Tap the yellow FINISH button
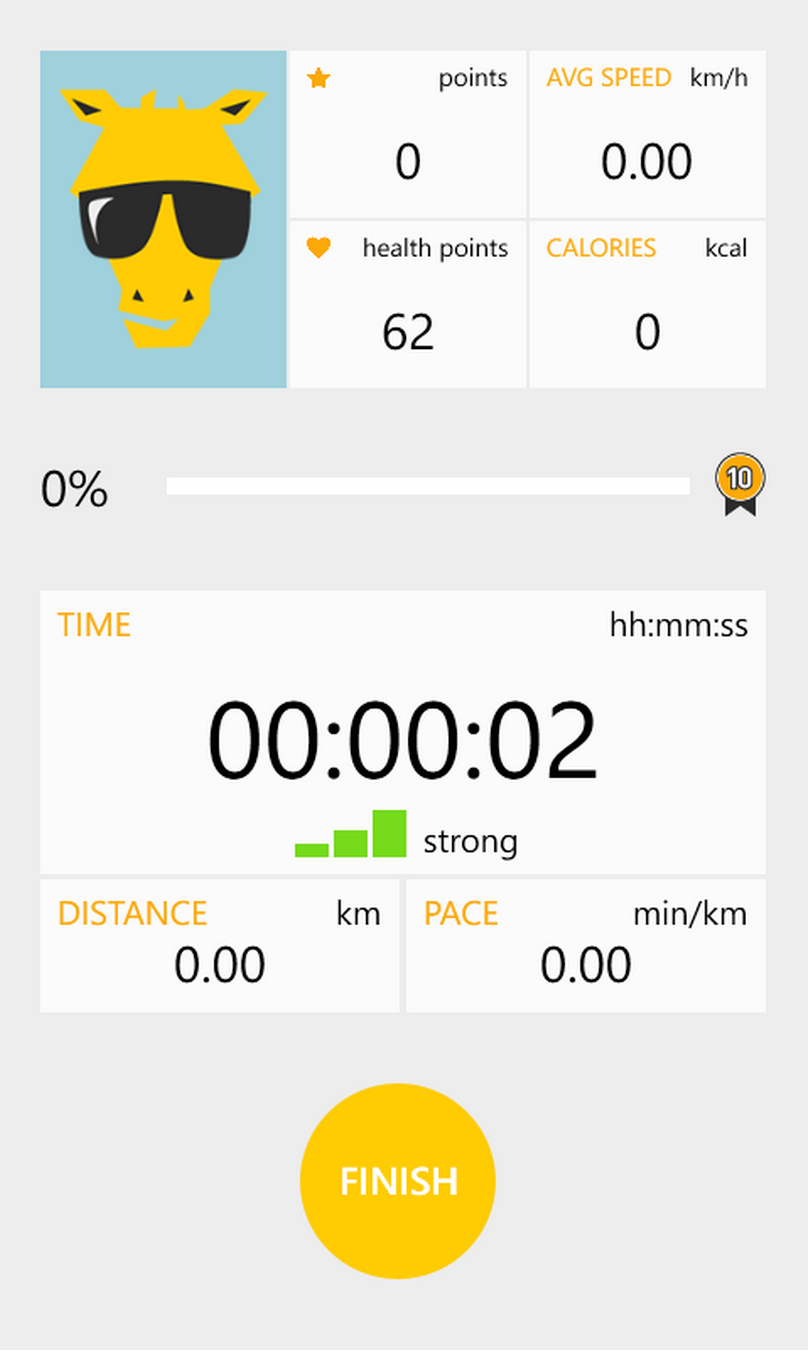This screenshot has height=1352, width=812. pyautogui.click(x=398, y=1182)
